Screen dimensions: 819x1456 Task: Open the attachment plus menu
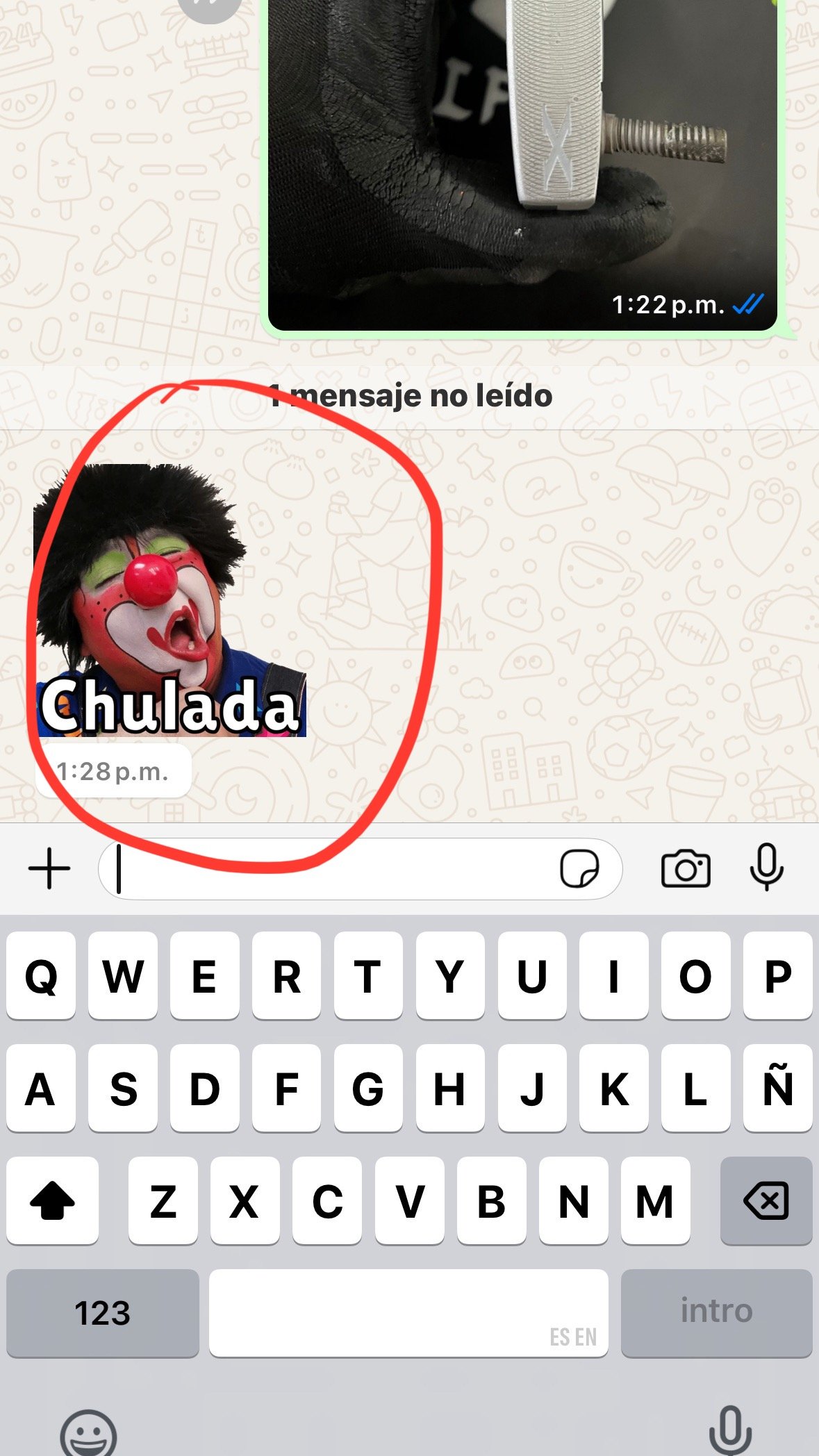tap(49, 868)
